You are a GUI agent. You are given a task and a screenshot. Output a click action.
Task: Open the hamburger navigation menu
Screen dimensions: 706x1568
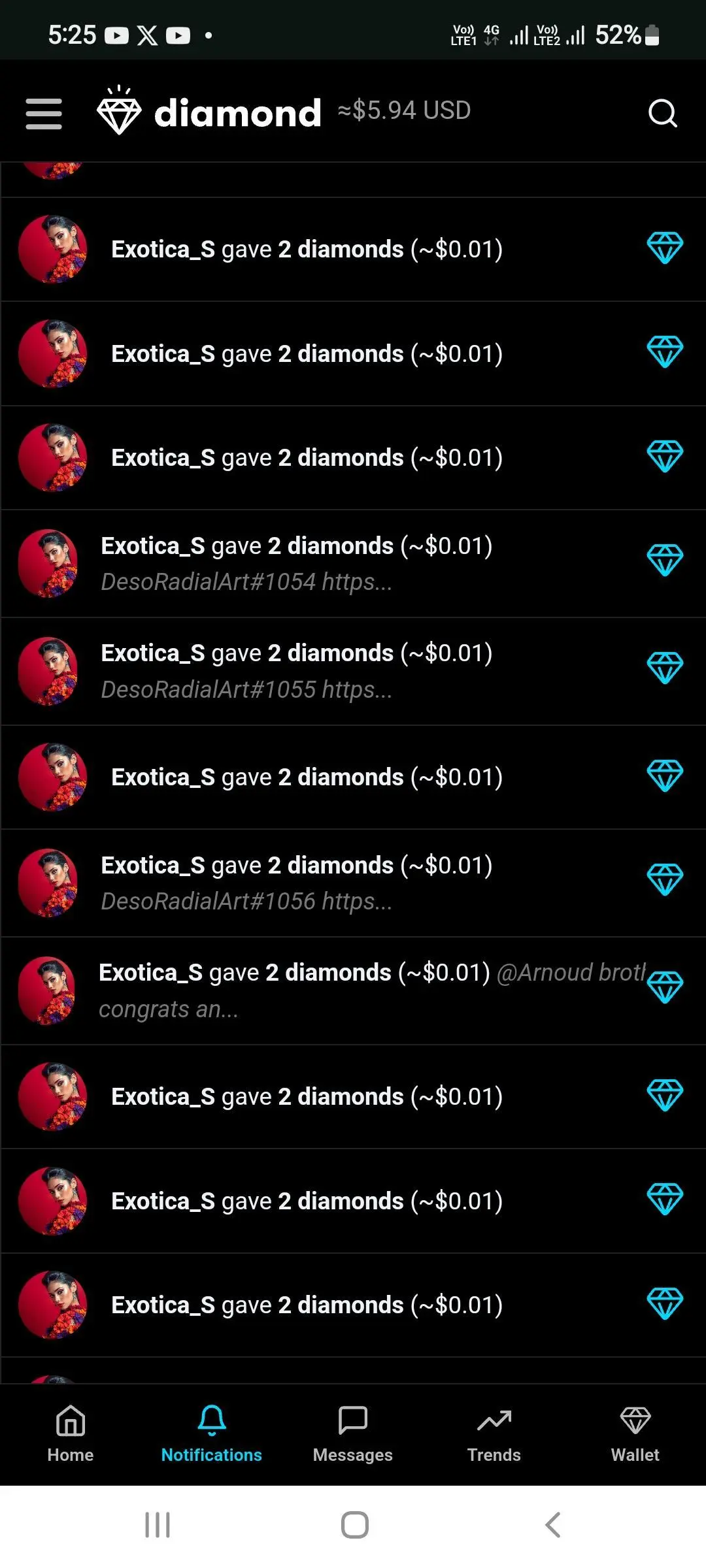click(43, 112)
